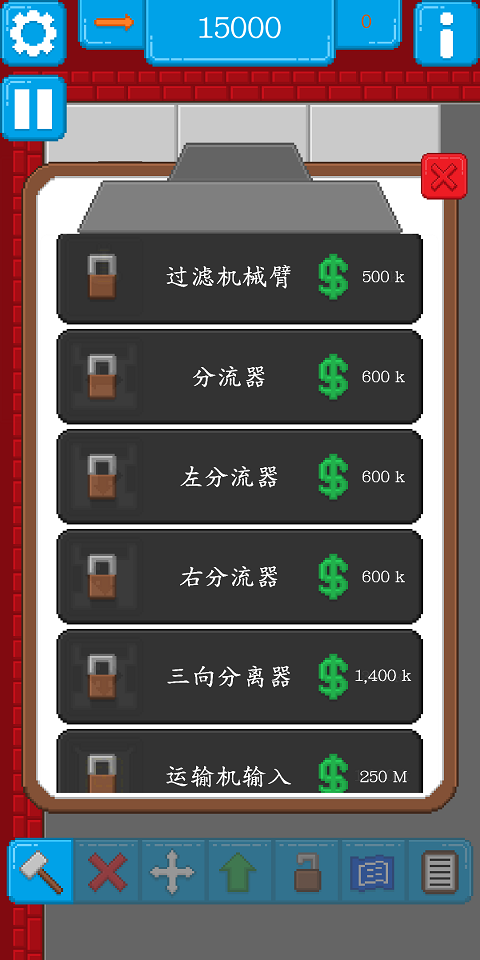Select the hammer build tool
This screenshot has width=480, height=960.
pyautogui.click(x=40, y=871)
